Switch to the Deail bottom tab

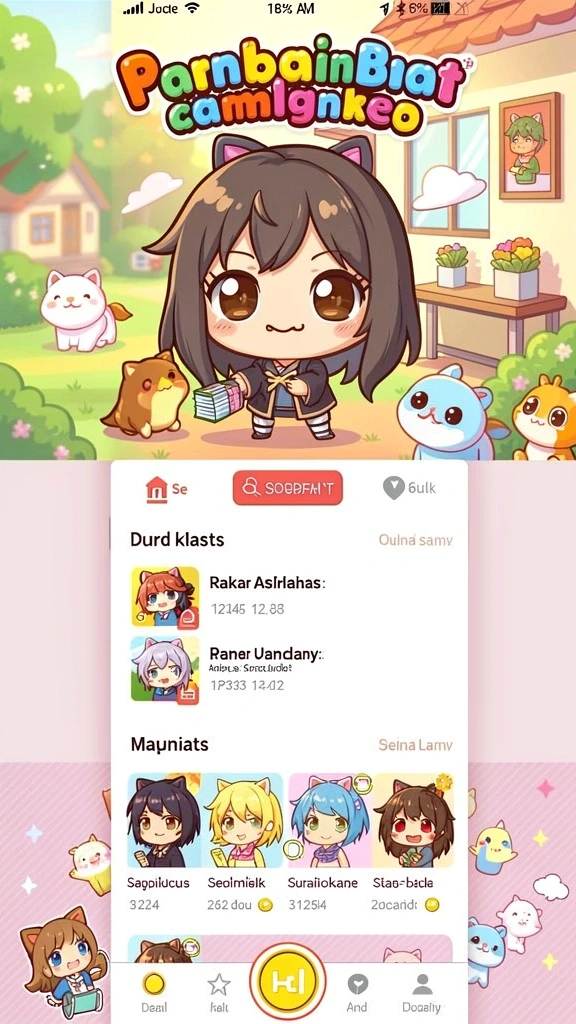pos(155,991)
